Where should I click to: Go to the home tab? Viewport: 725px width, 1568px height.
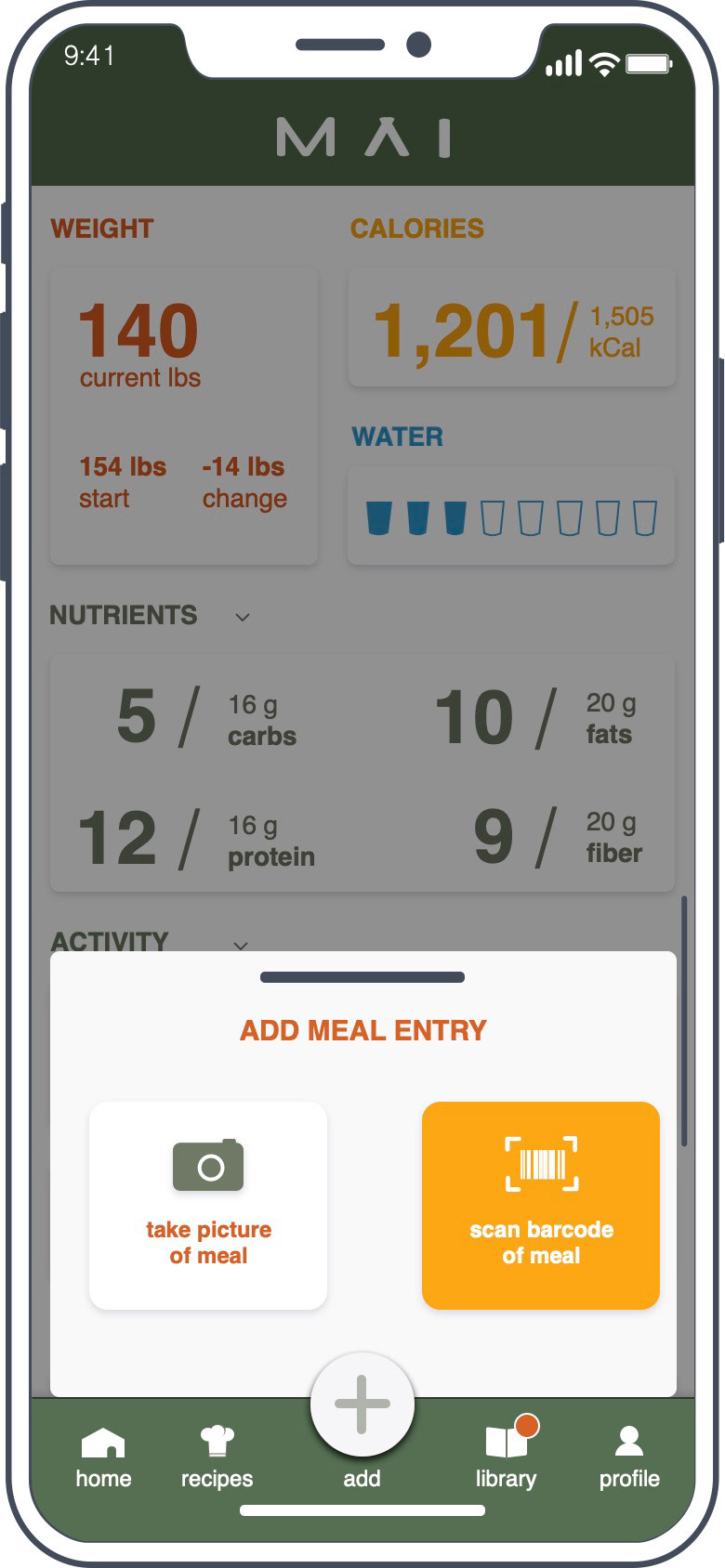(103, 1458)
